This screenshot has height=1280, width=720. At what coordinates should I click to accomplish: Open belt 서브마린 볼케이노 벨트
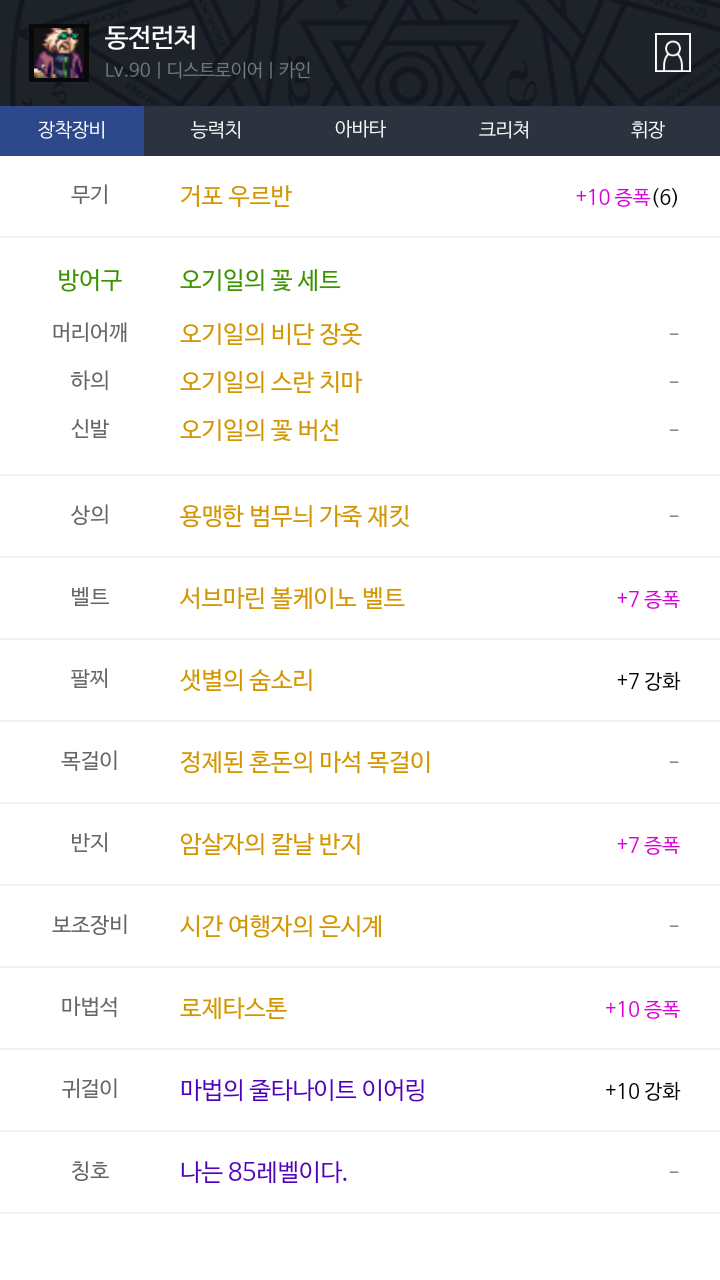point(292,598)
